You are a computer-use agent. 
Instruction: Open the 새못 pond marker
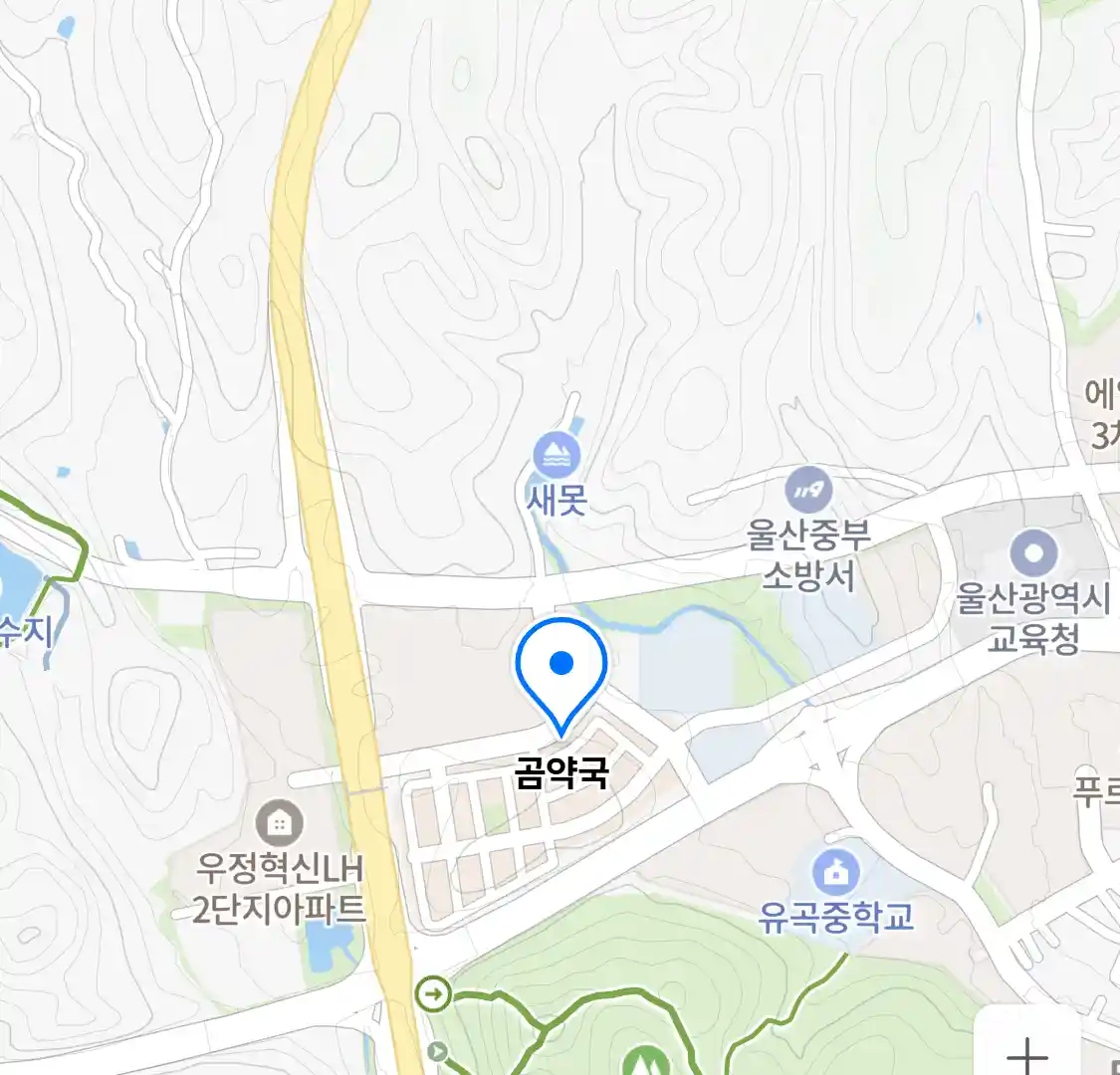(557, 456)
